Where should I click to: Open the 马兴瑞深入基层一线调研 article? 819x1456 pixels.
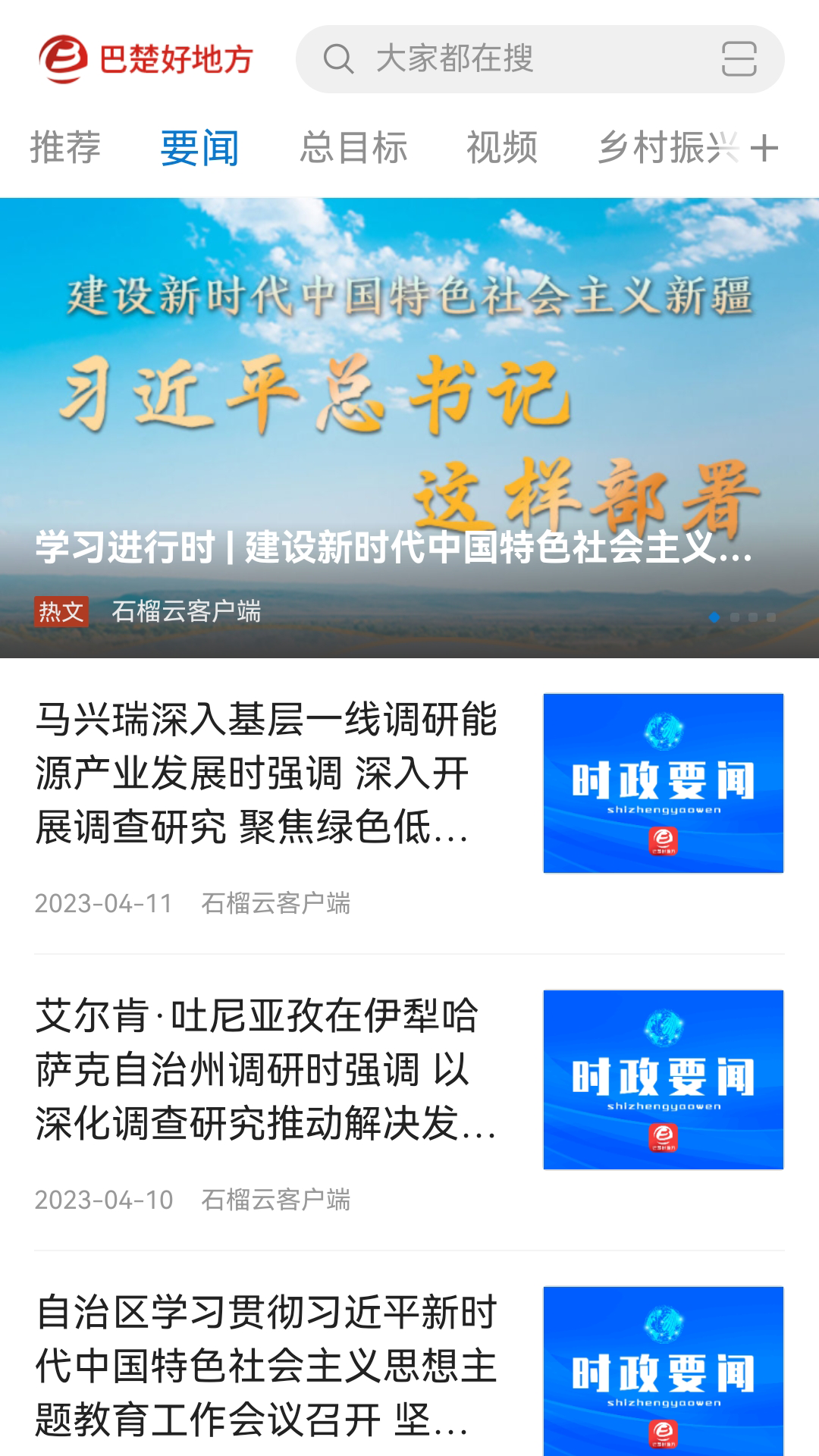[265, 773]
